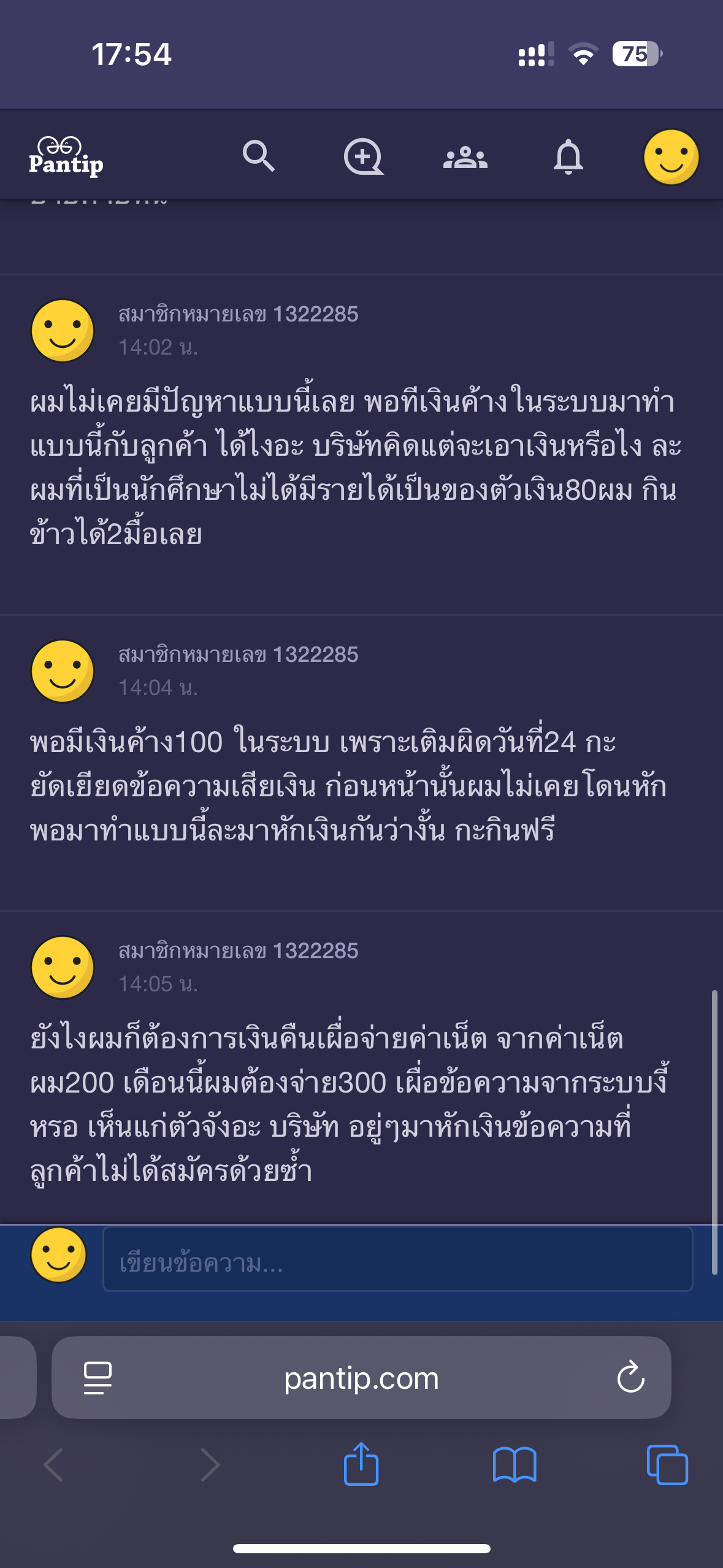723x1568 pixels.
Task: Focus the เขียนข้อความ message field
Action: tap(398, 1259)
